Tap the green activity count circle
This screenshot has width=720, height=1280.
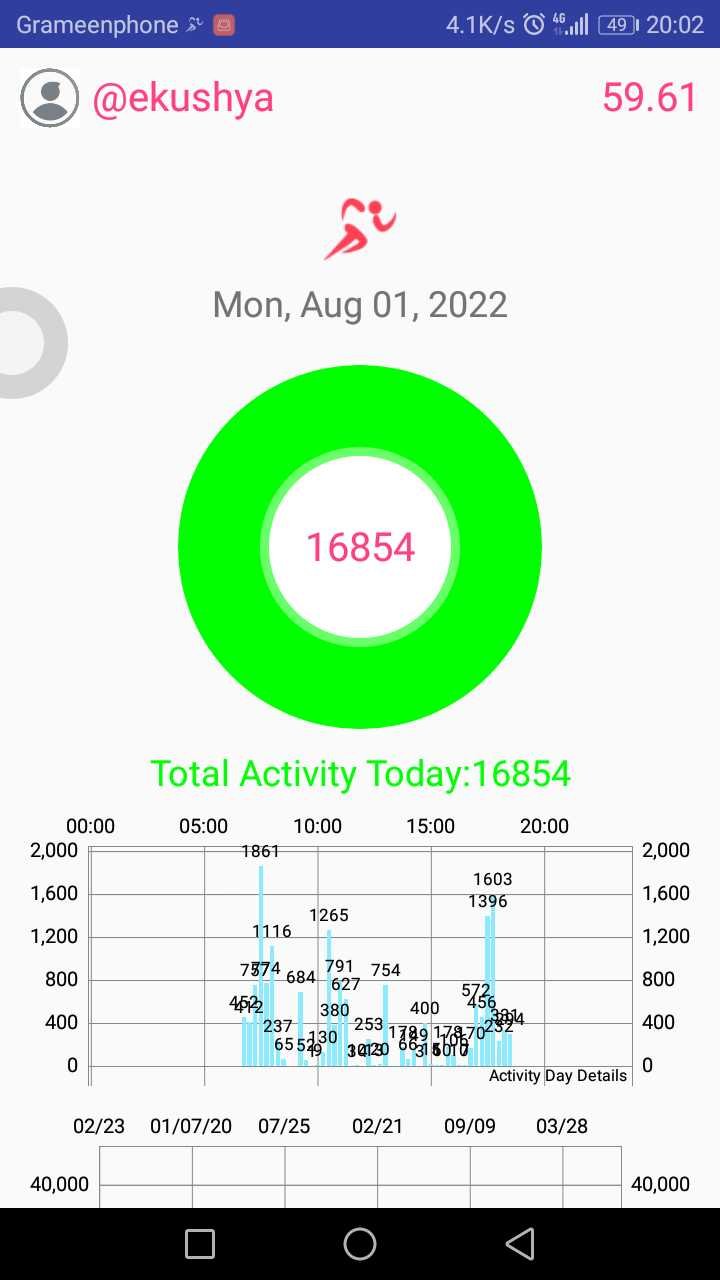[x=360, y=547]
